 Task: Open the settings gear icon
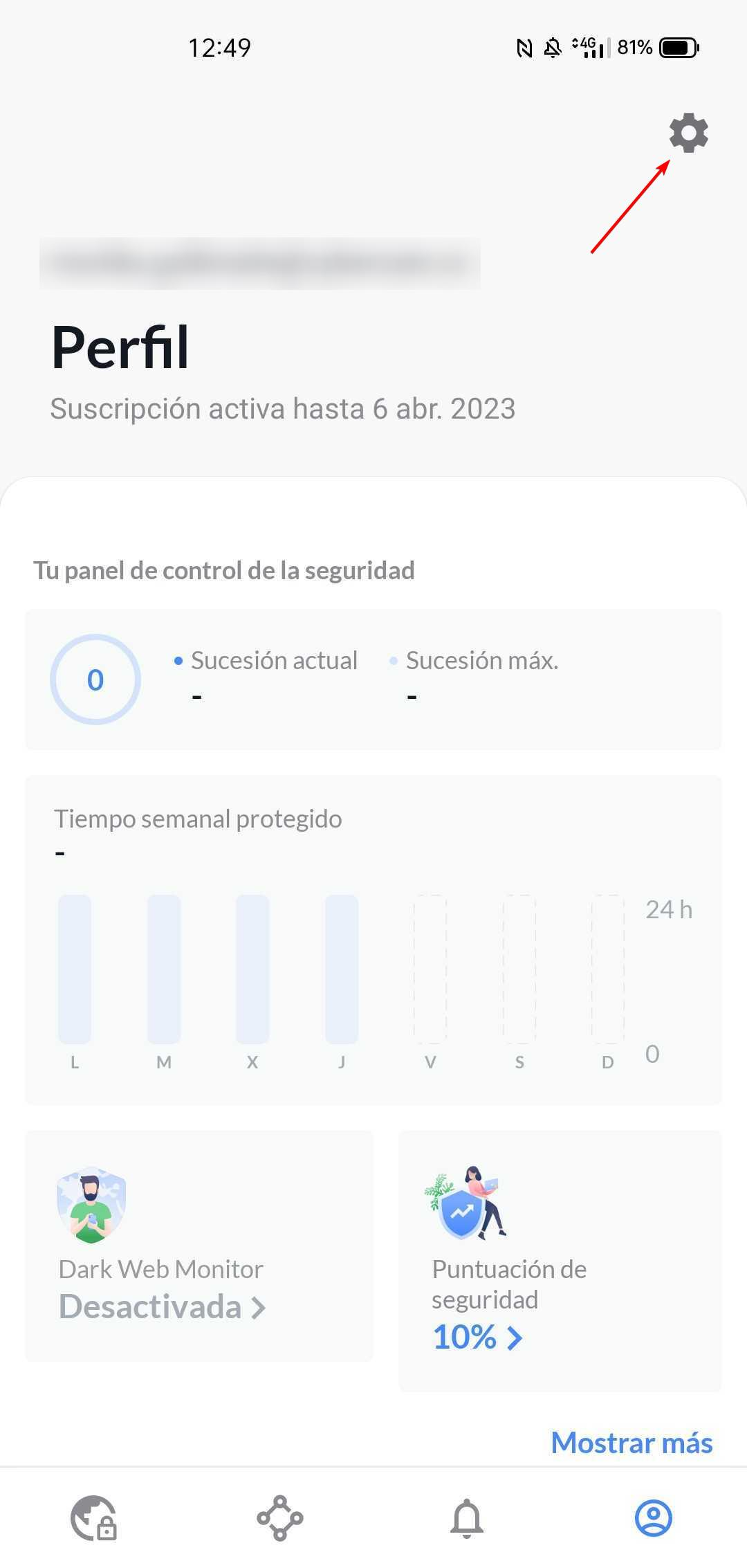688,133
